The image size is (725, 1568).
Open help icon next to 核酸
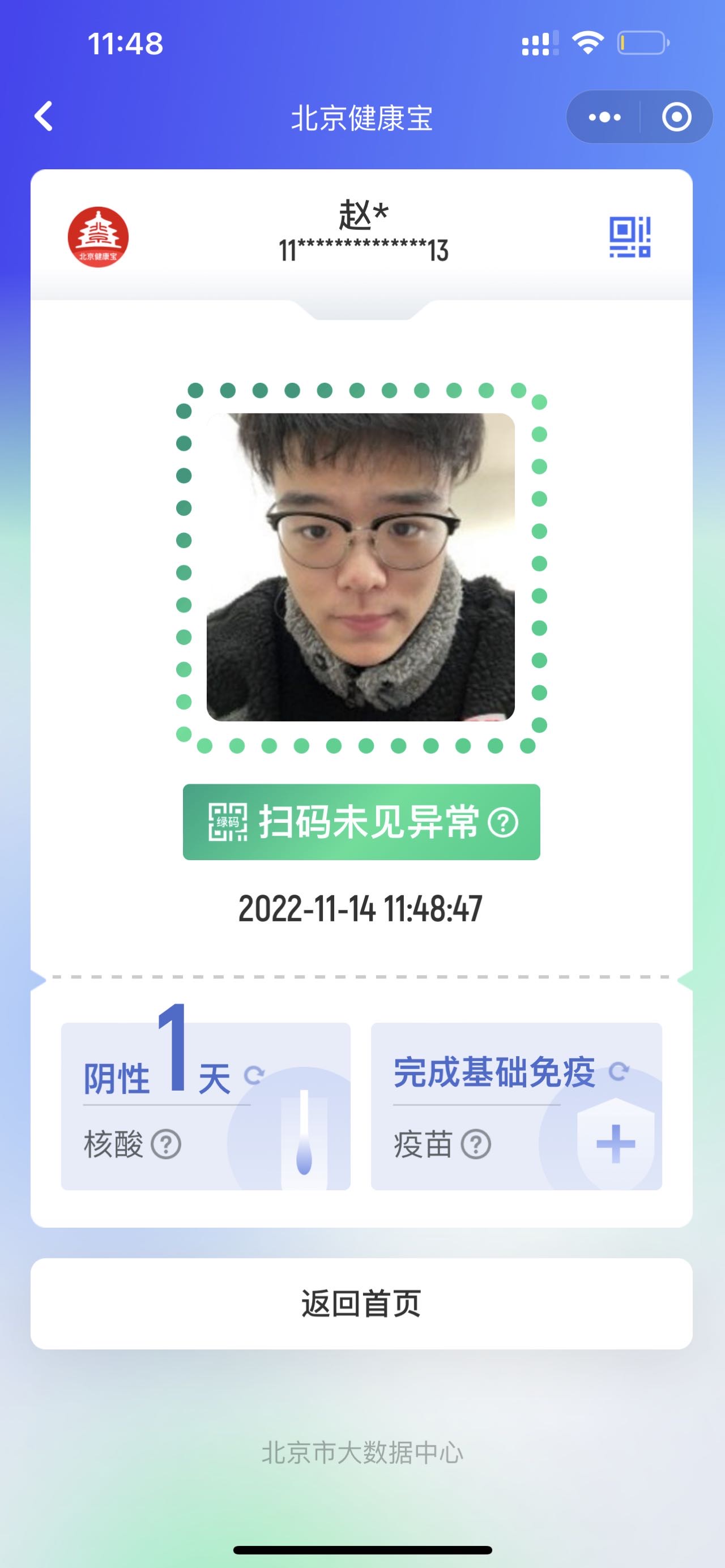point(165,1144)
